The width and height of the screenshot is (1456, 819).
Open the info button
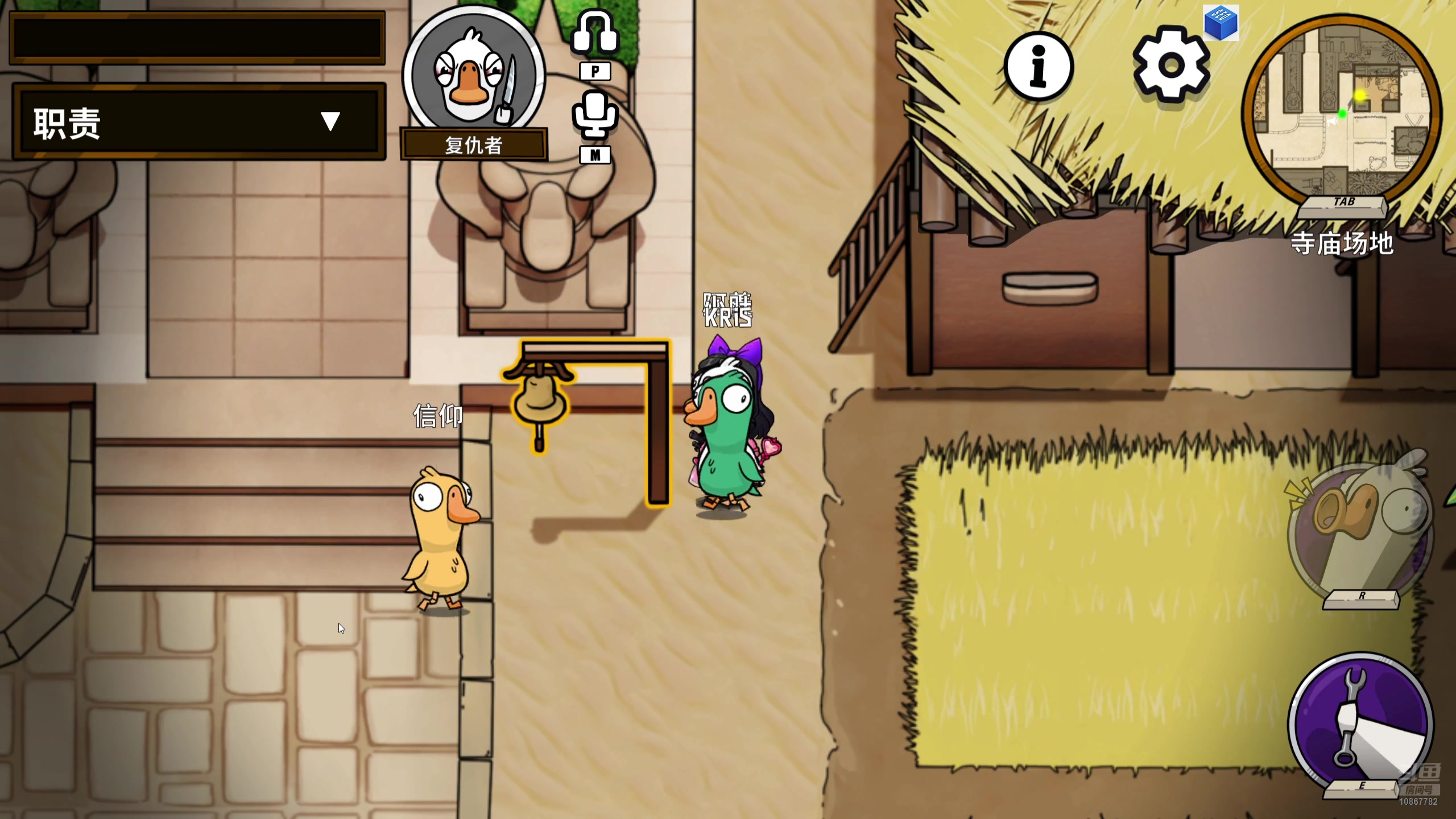click(1039, 67)
